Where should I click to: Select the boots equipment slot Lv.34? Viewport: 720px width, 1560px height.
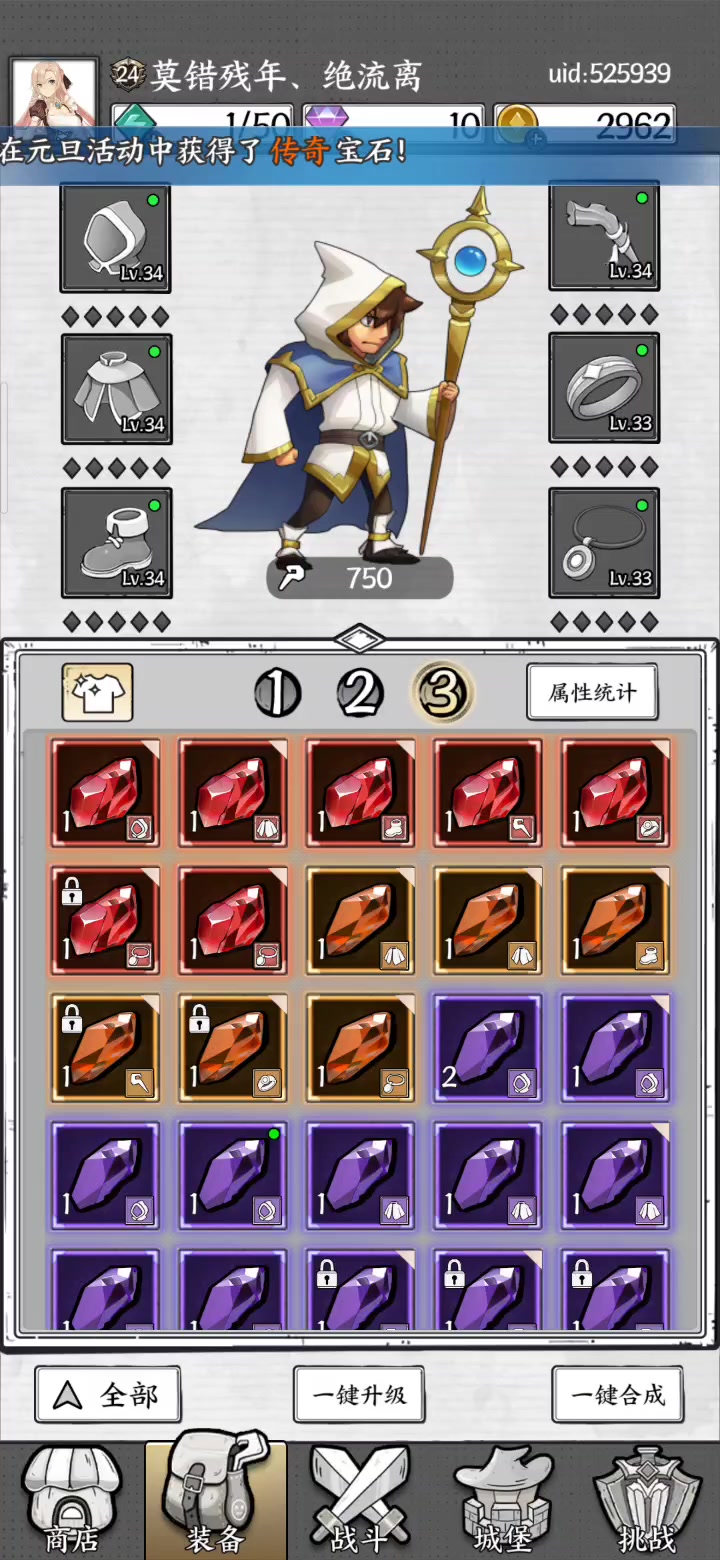click(x=116, y=542)
